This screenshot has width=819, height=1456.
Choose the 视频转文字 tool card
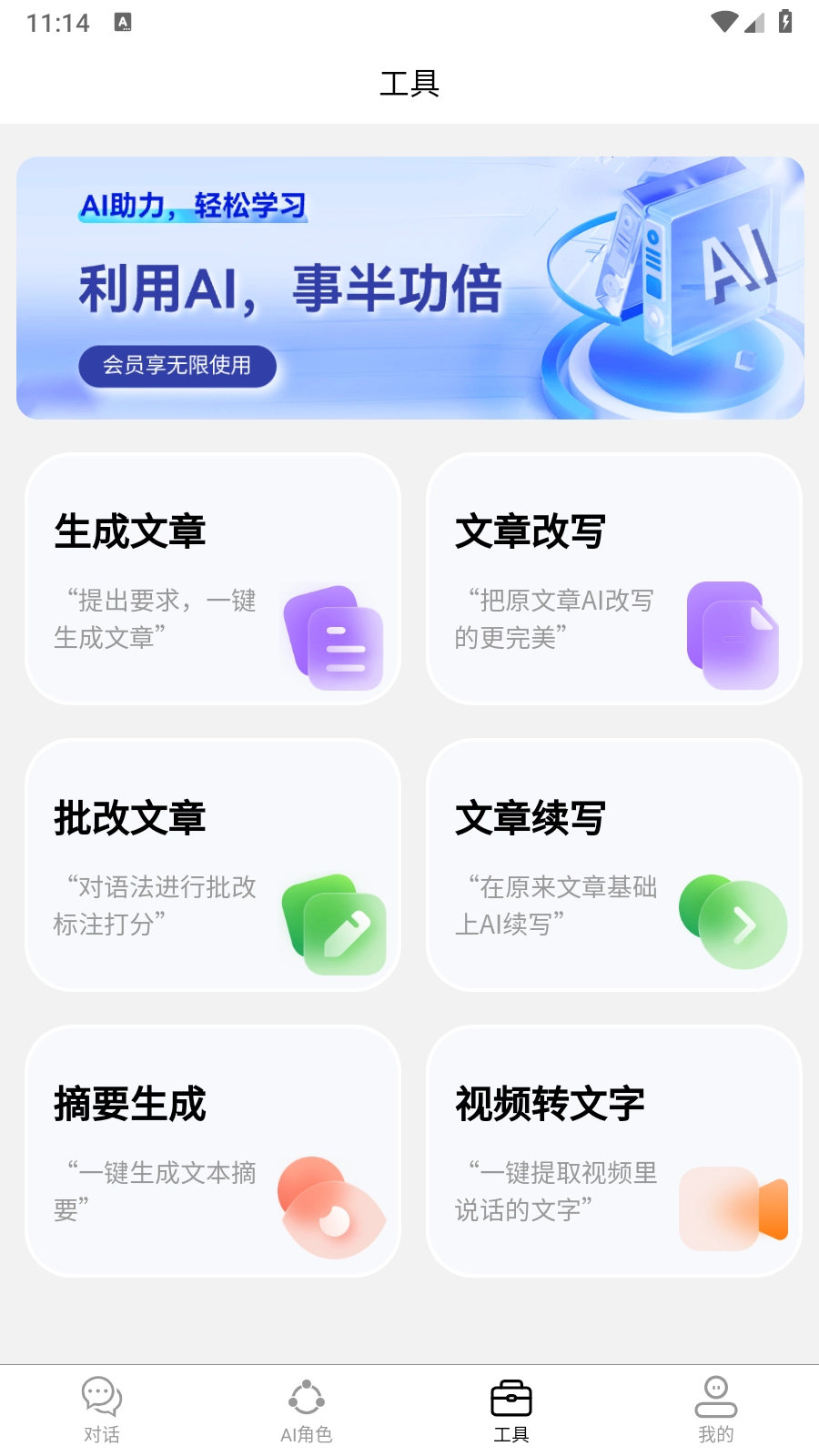pyautogui.click(x=614, y=1151)
